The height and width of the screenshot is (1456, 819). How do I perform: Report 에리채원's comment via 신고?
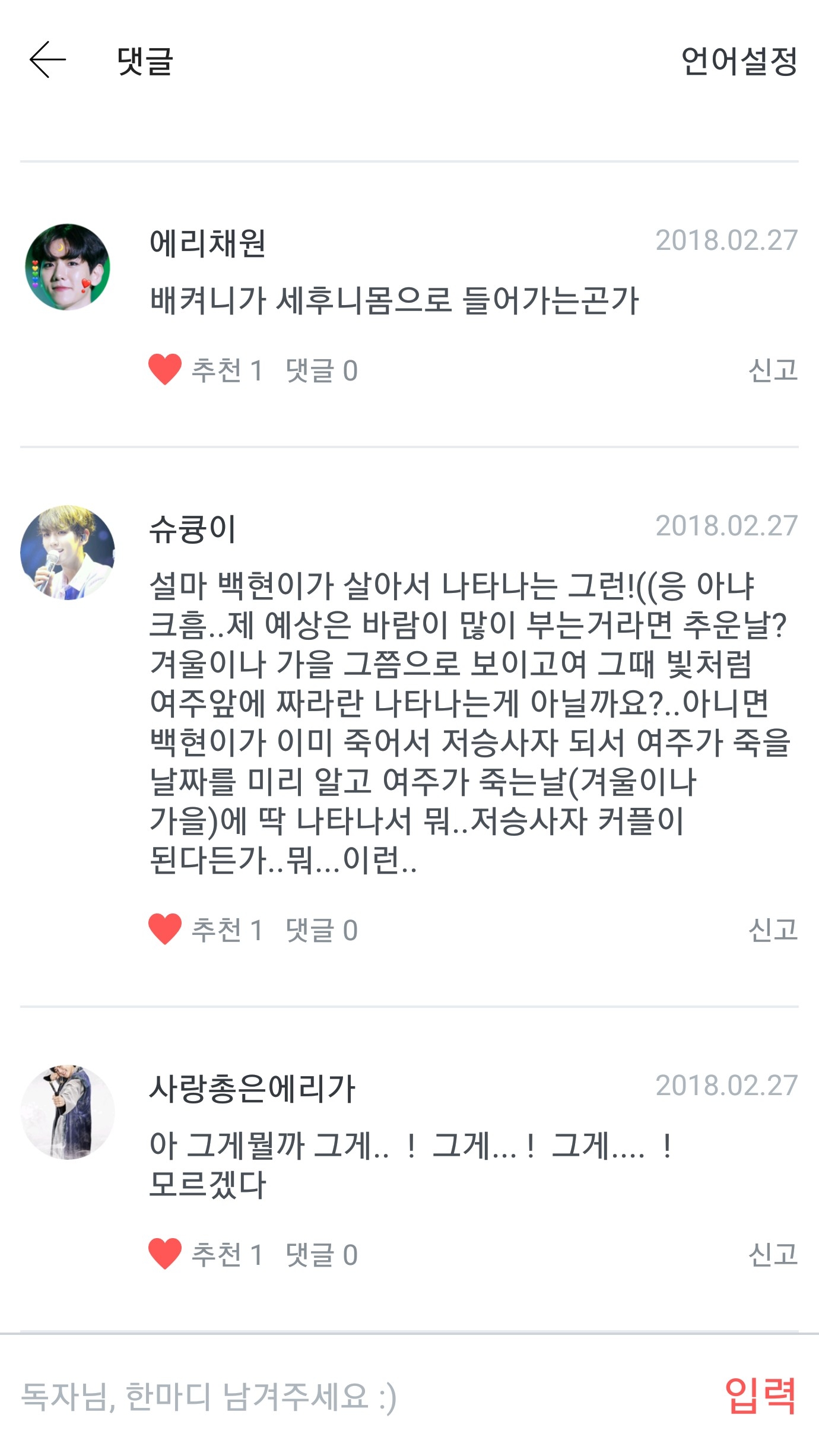coord(773,370)
